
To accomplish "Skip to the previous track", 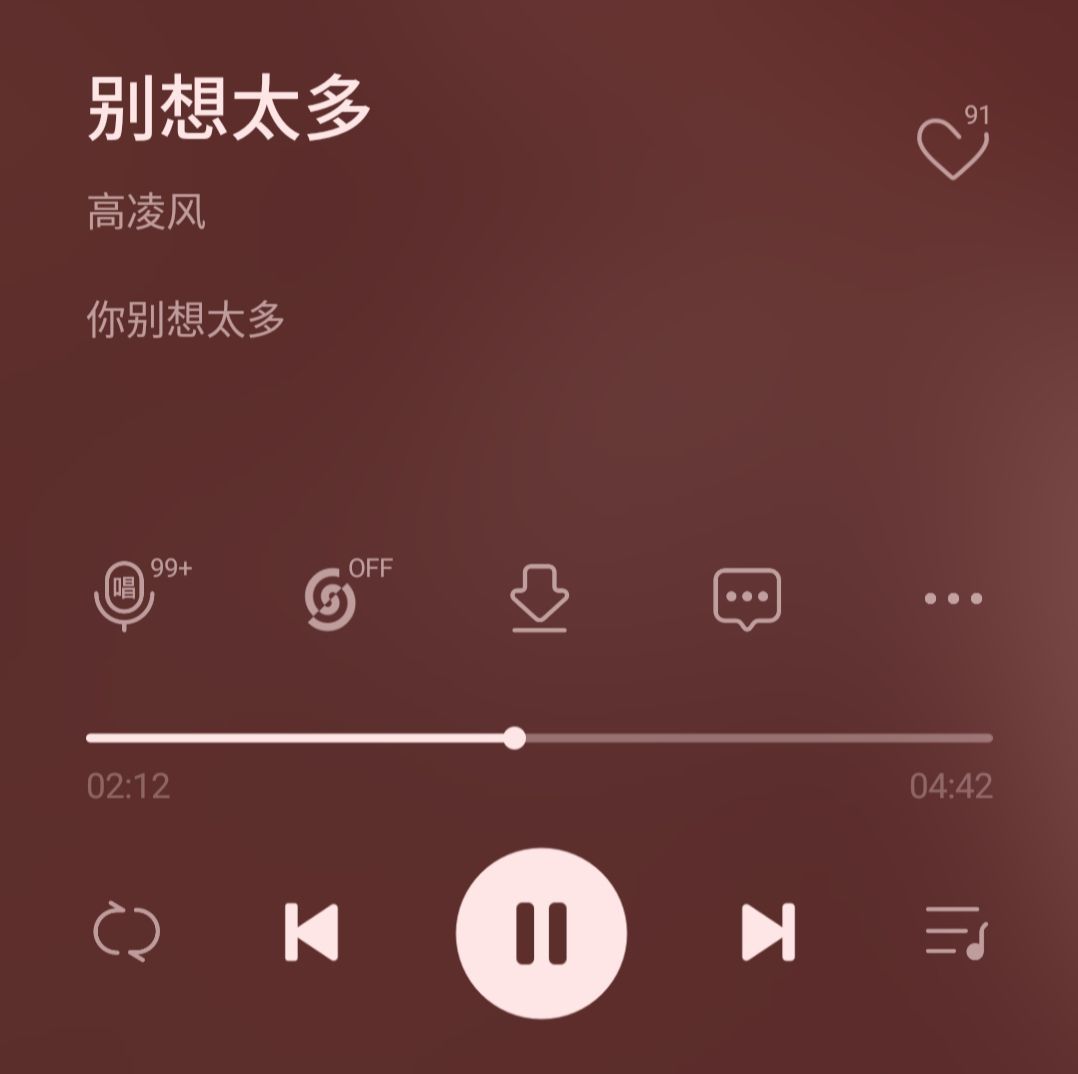I will (x=311, y=932).
